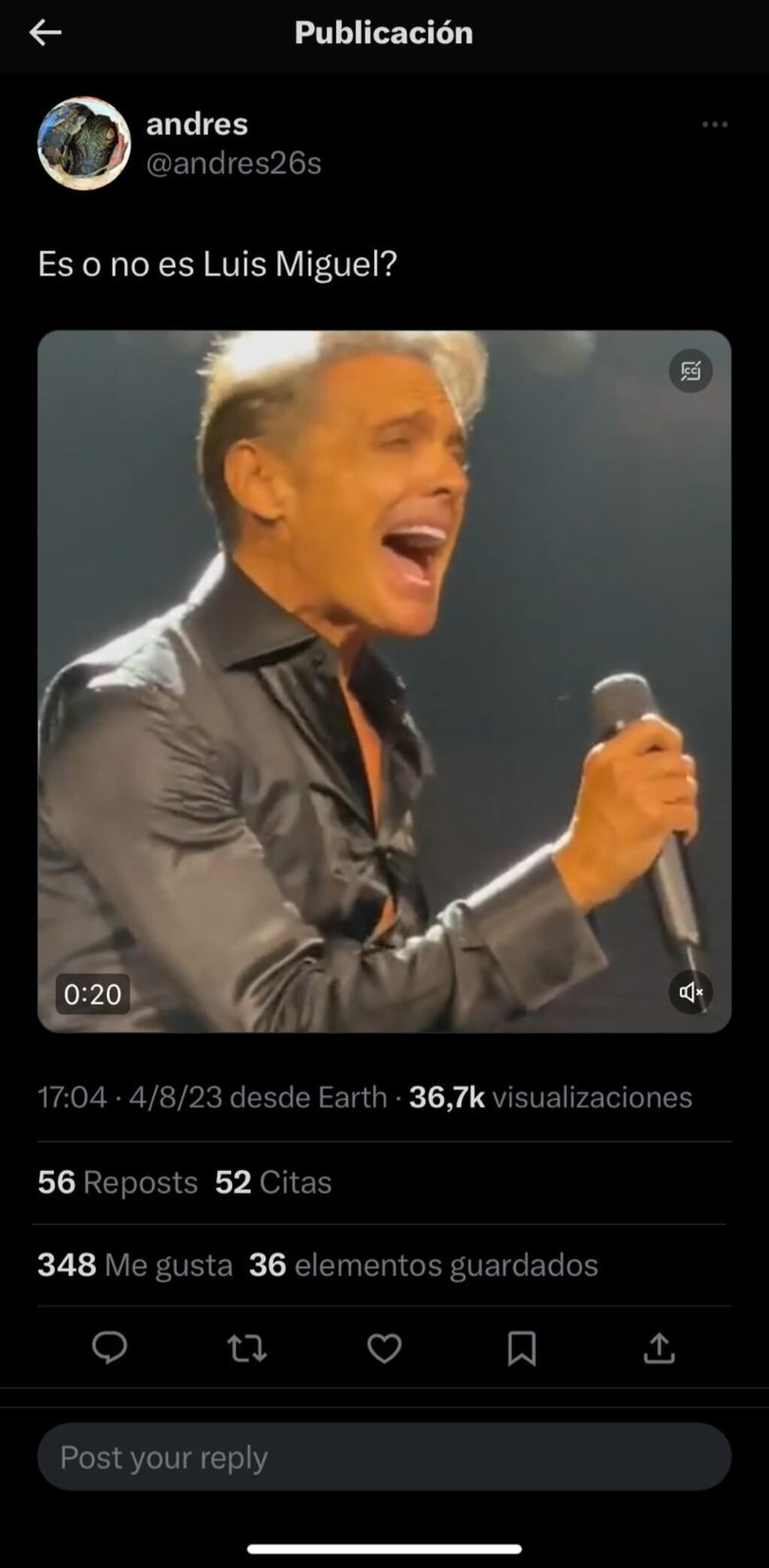Image resolution: width=769 pixels, height=1568 pixels.
Task: Select the Publicación header title
Action: point(384,32)
